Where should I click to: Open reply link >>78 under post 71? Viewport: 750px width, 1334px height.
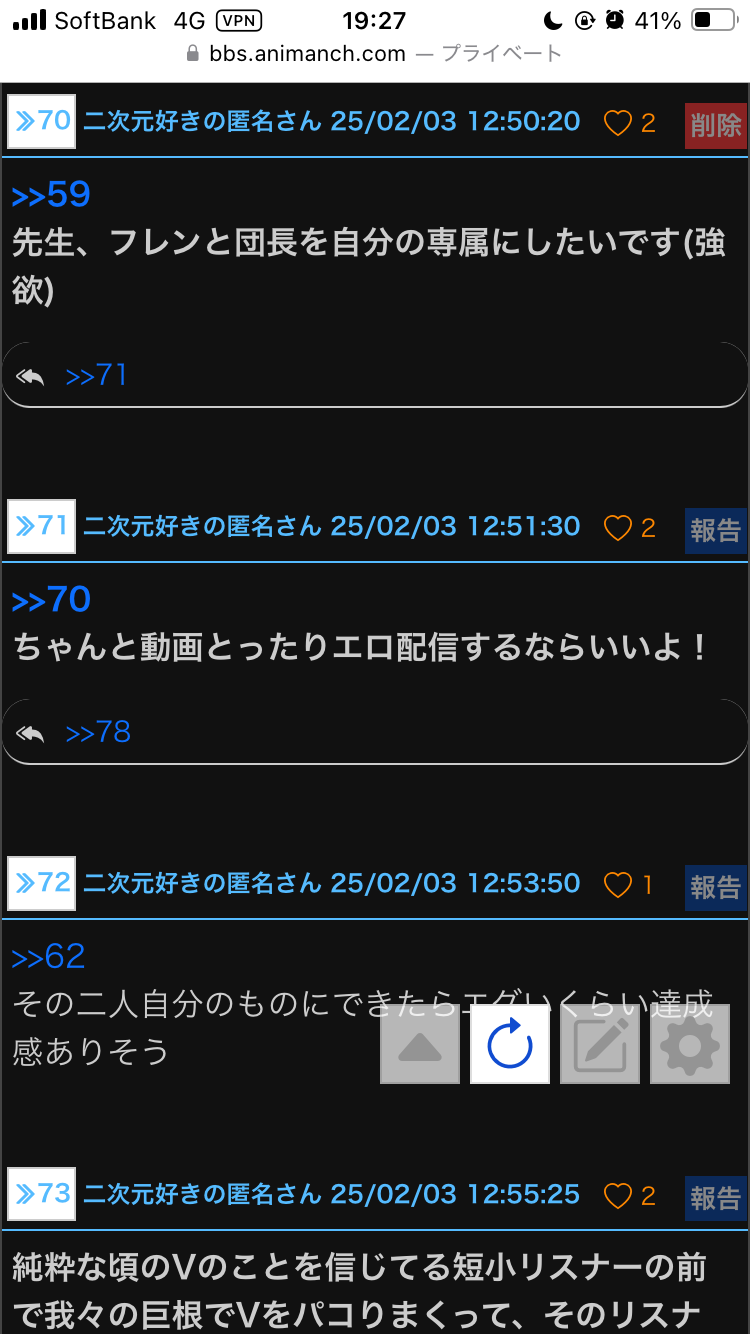98,733
